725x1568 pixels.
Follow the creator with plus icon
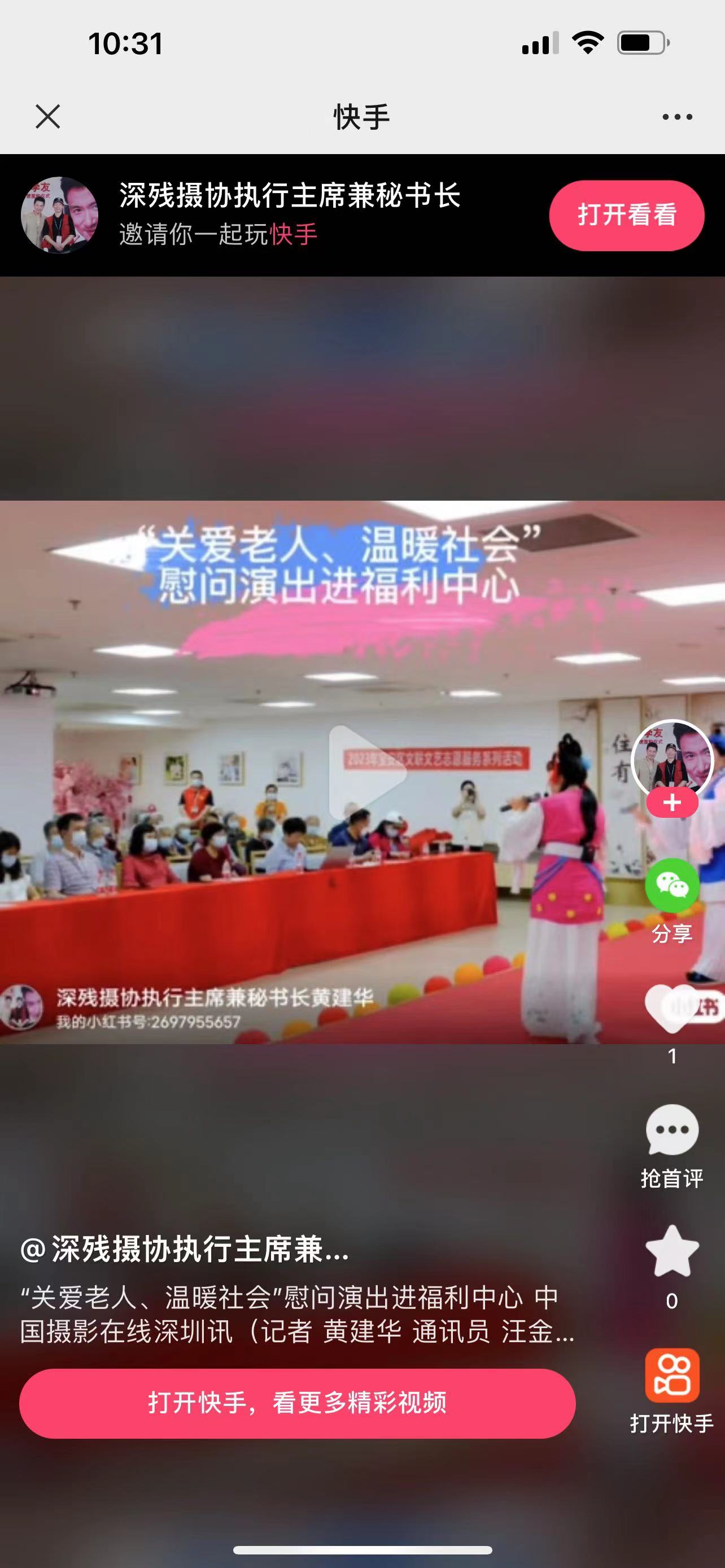tap(671, 803)
